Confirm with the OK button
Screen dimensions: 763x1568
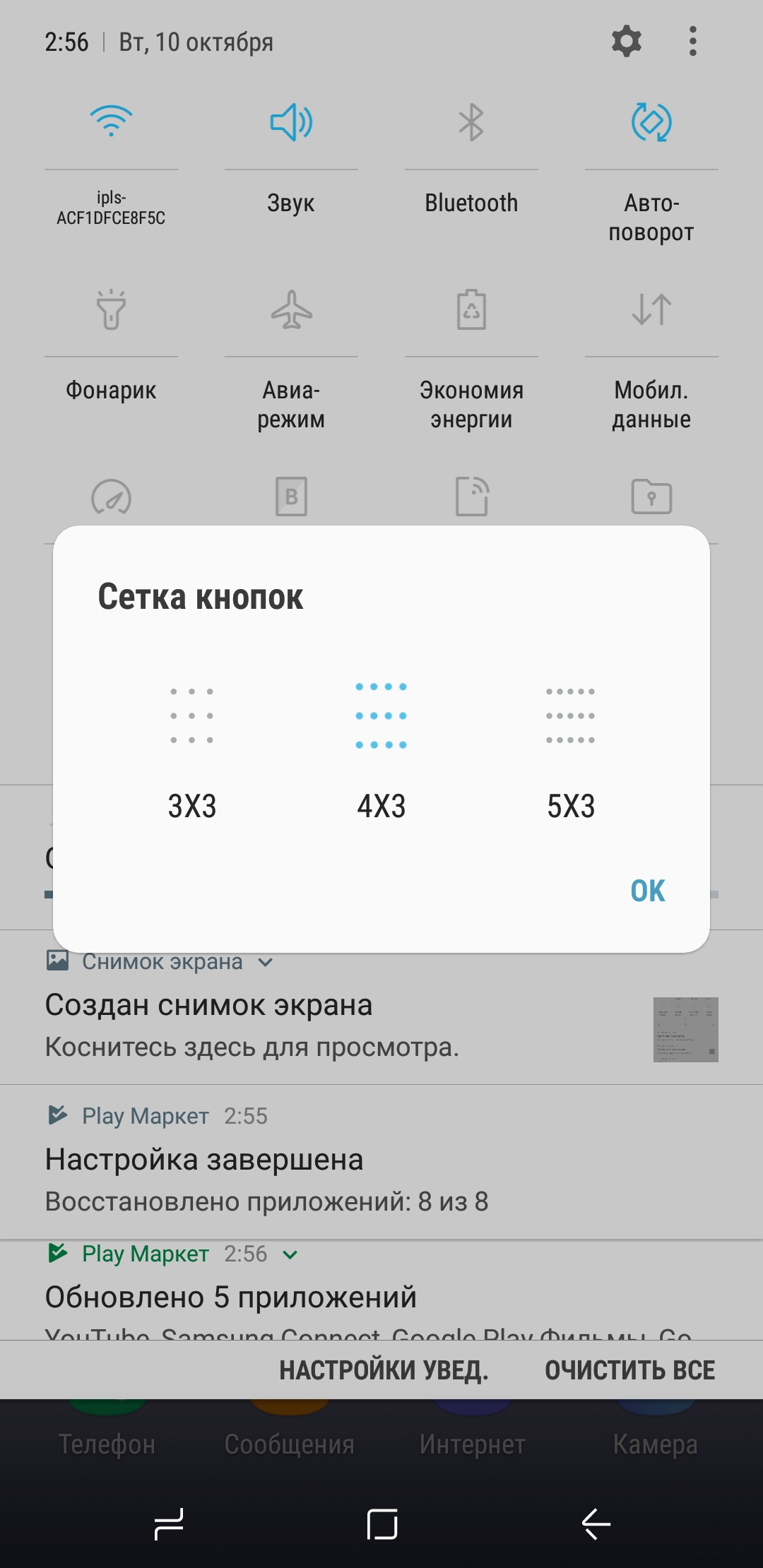(x=648, y=891)
